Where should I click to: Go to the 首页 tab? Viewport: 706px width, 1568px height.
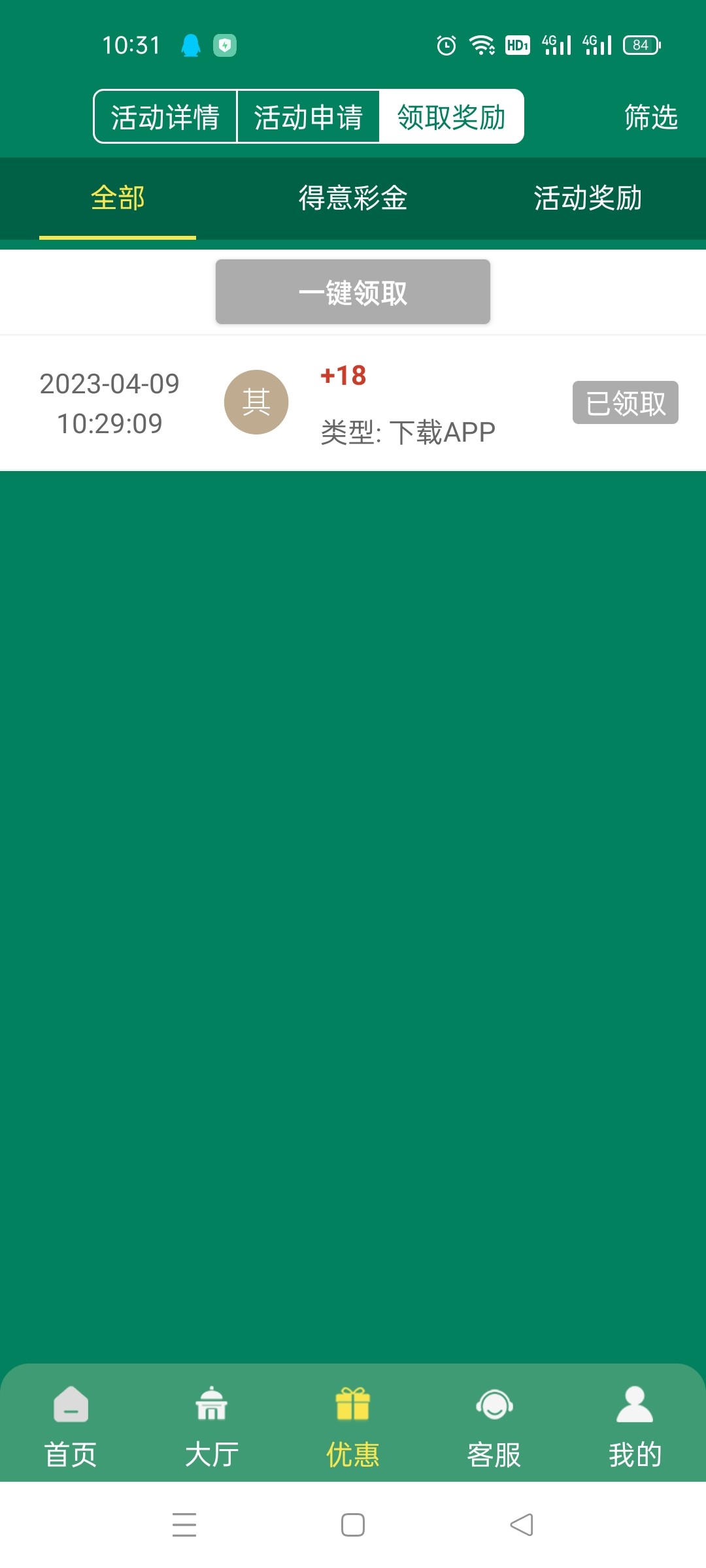click(x=71, y=1426)
